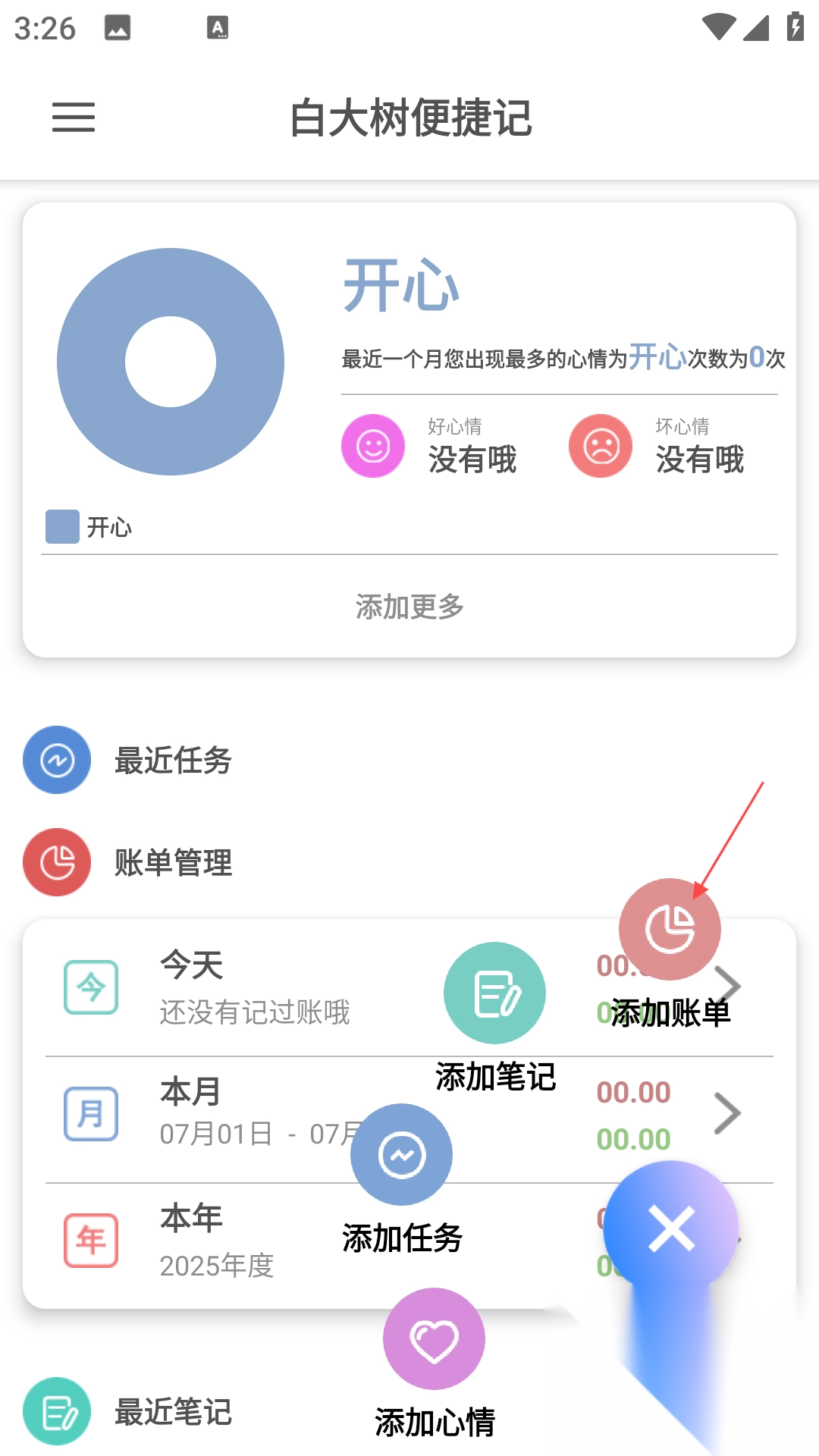Screen dimensions: 819x1456
Task: Tap the 添加笔记 floating button
Action: (494, 993)
